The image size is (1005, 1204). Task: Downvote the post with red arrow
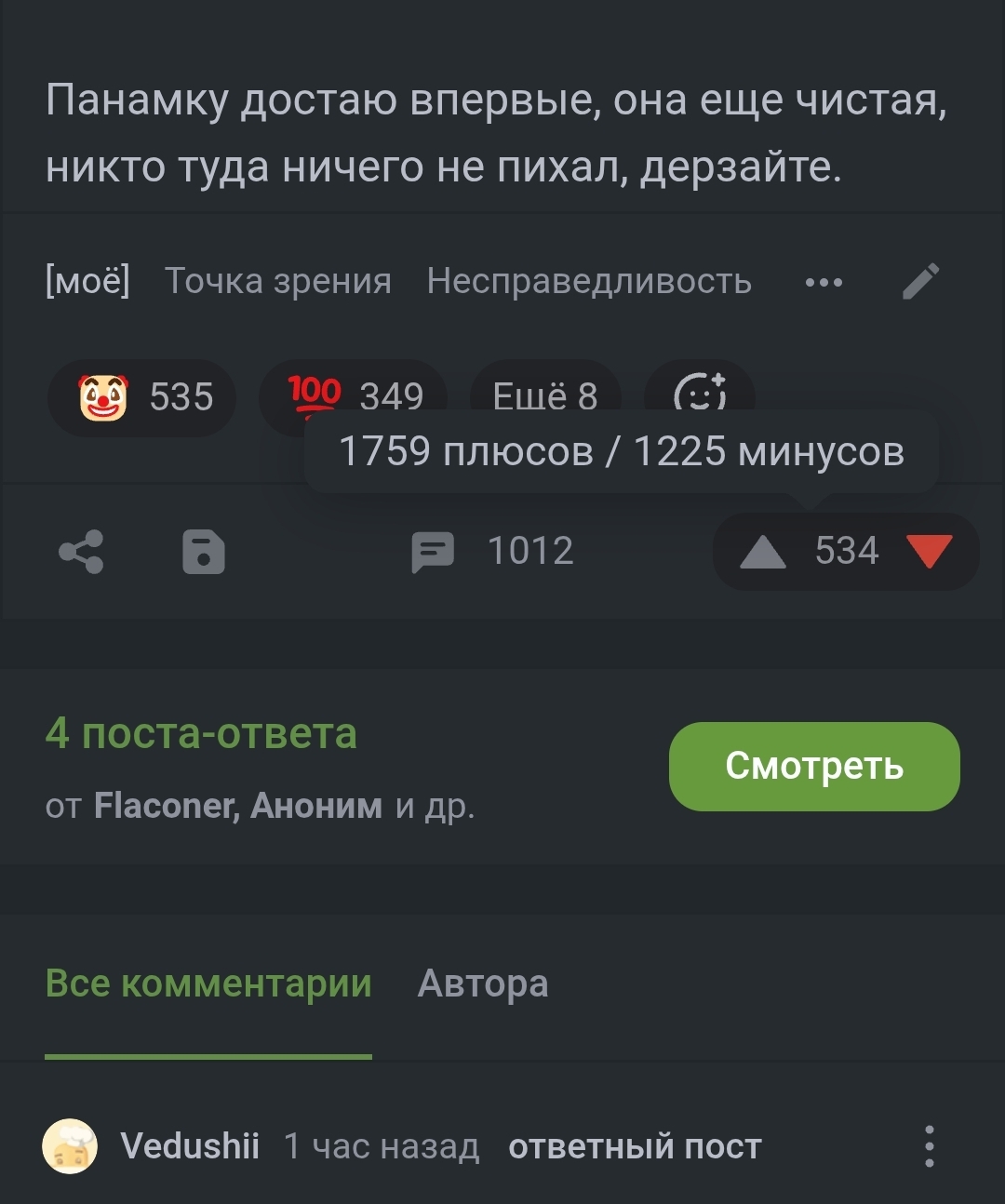point(929,551)
